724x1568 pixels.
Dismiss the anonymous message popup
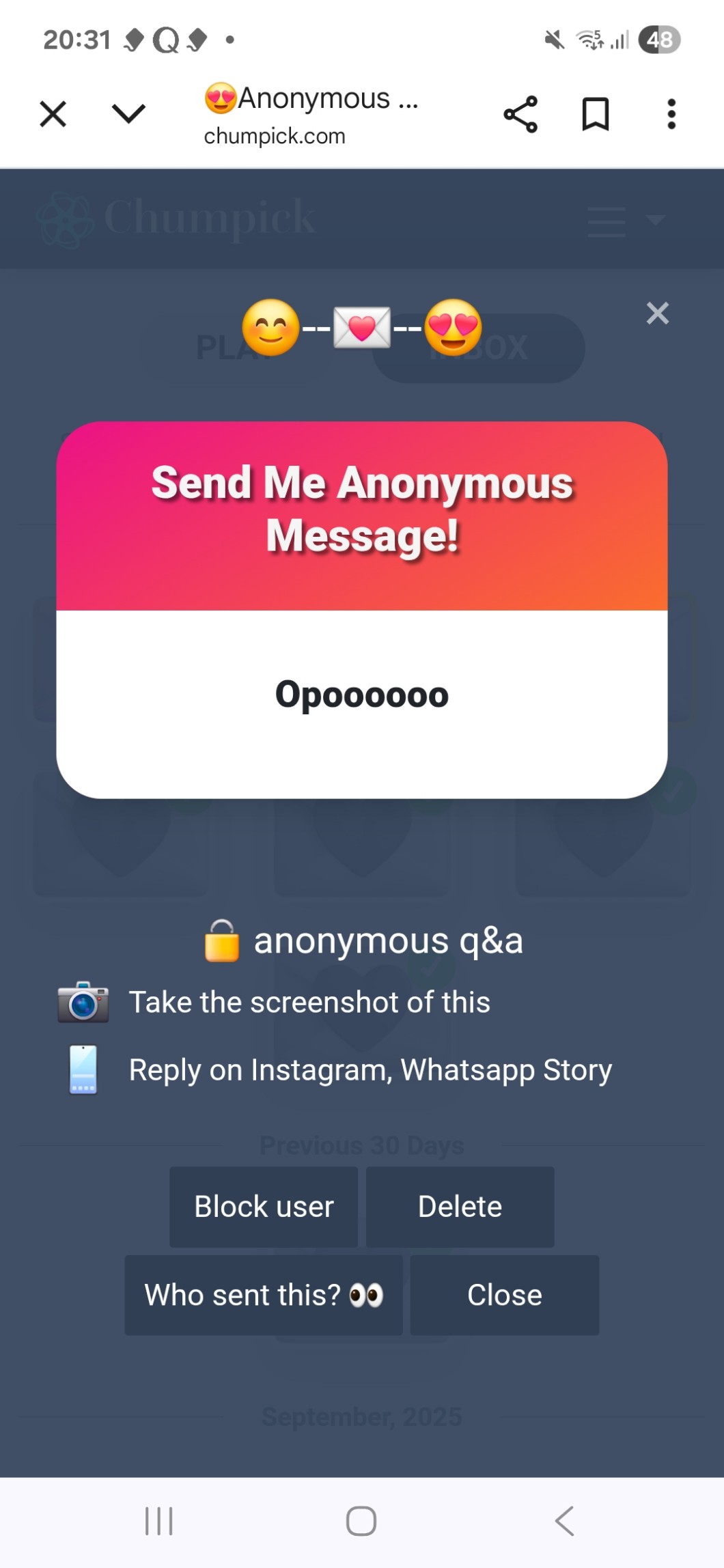(657, 313)
